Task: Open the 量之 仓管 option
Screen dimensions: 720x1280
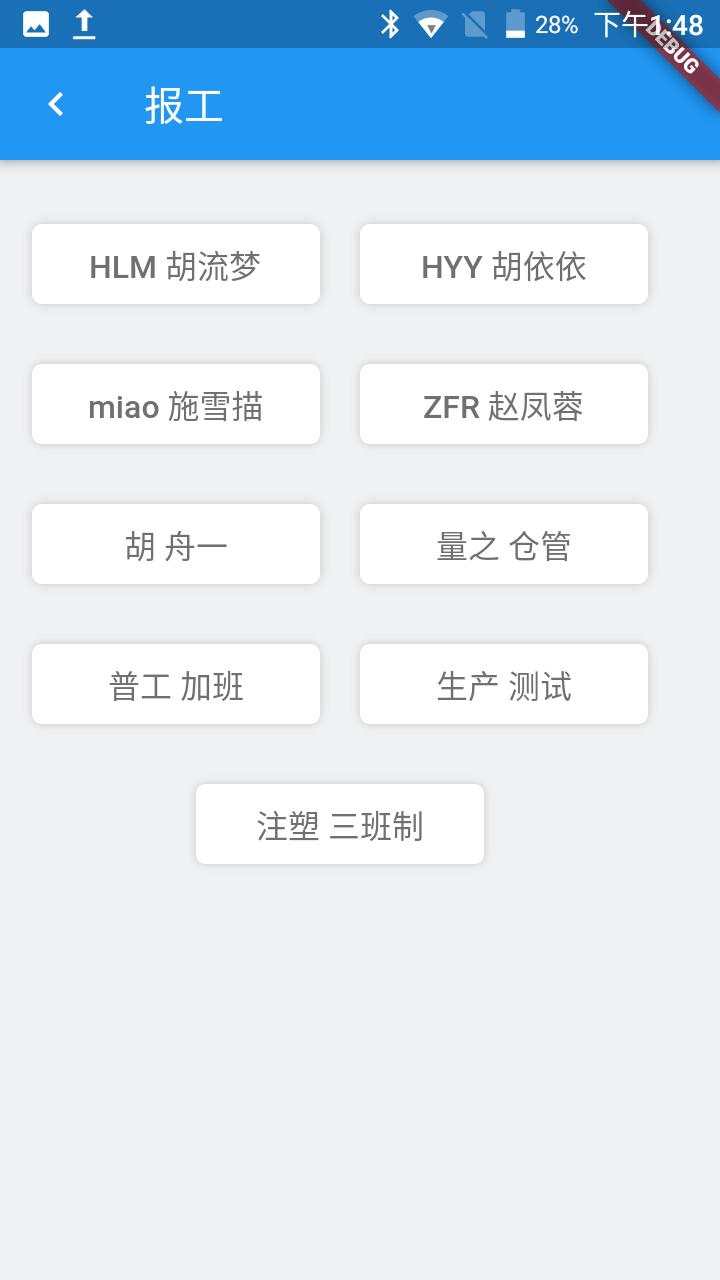Action: point(504,544)
